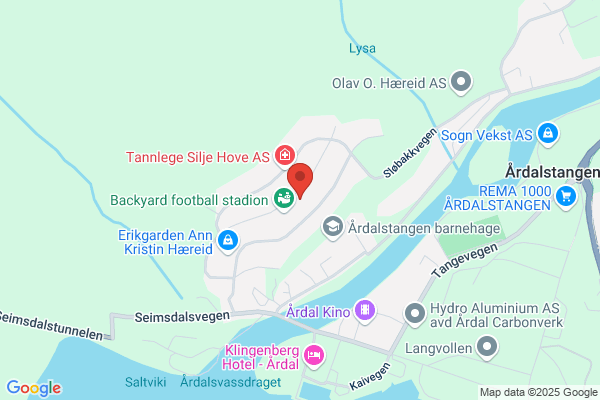Open the Olav O. Hæreid AS pin
Image resolution: width=600 pixels, height=400 pixels.
pos(461,82)
